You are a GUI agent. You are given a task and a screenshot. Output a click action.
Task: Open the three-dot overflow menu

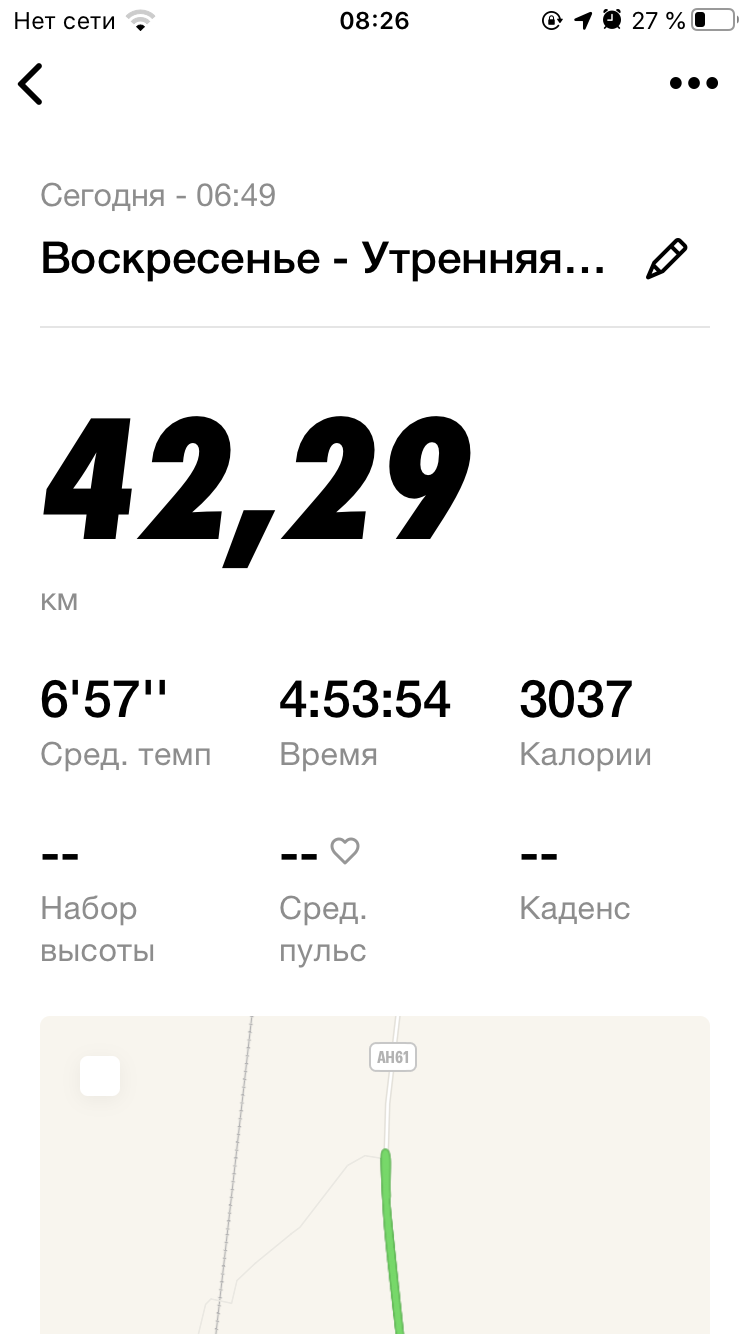pyautogui.click(x=693, y=84)
